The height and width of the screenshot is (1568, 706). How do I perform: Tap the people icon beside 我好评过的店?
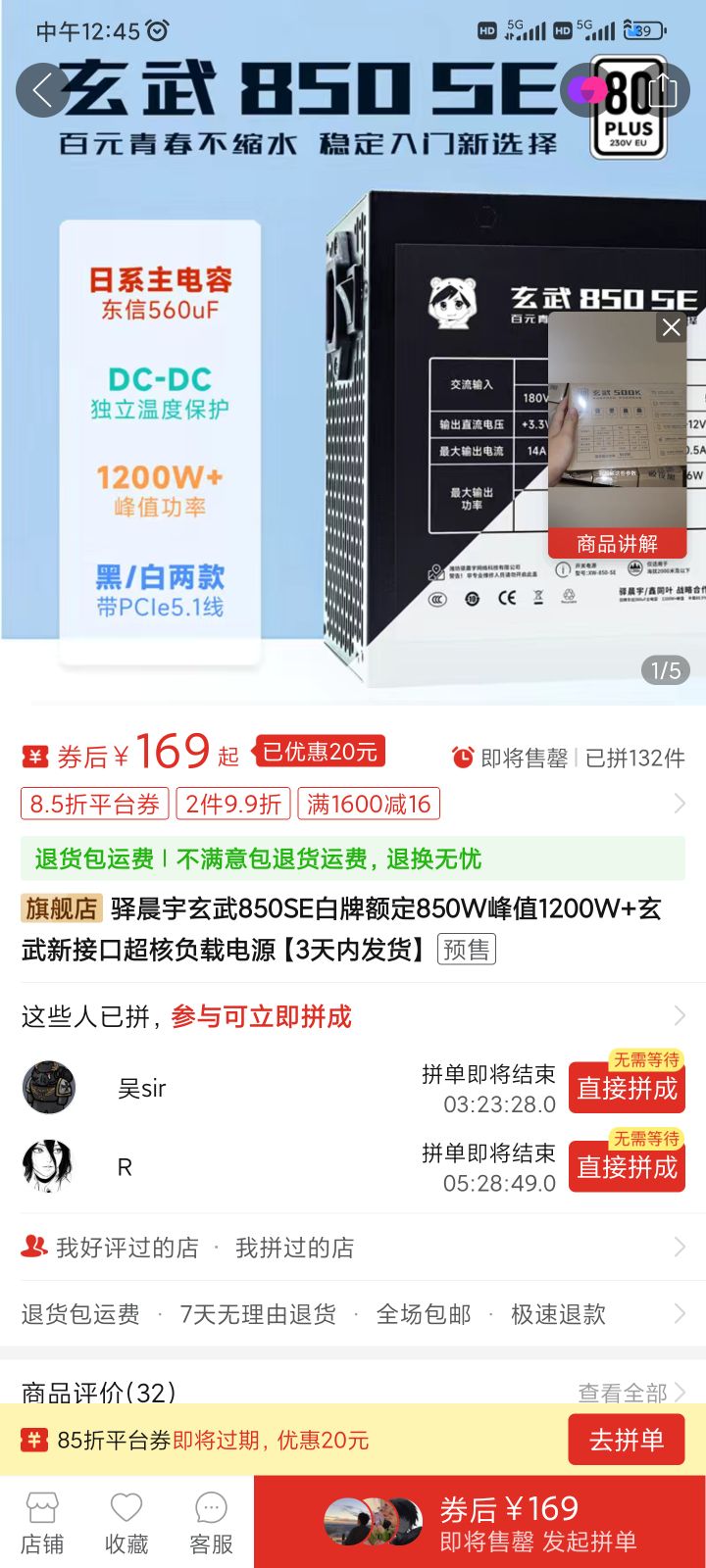pos(34,1247)
